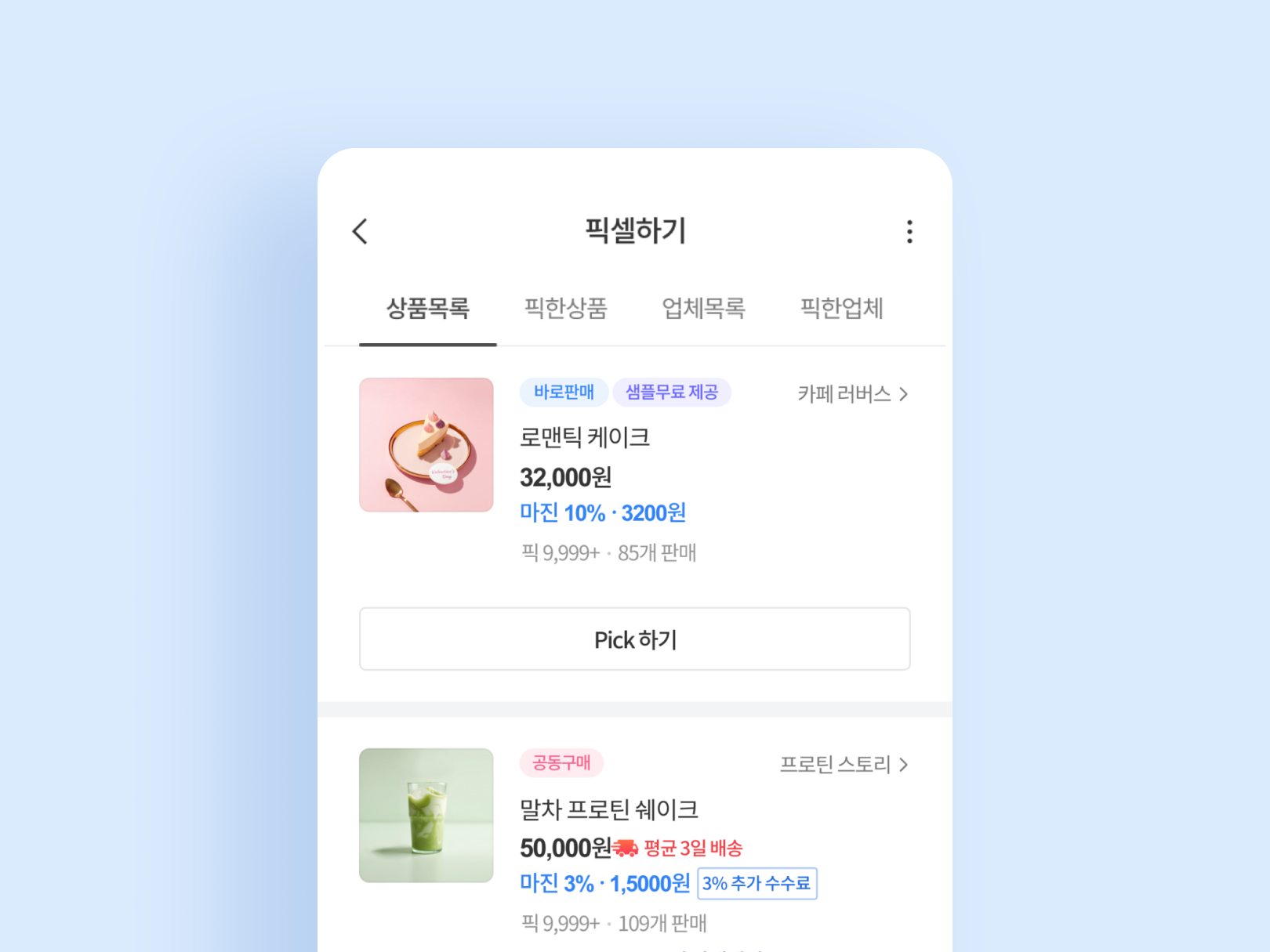This screenshot has width=1270, height=952.
Task: Switch to the 업체목록 tab
Action: pyautogui.click(x=703, y=309)
